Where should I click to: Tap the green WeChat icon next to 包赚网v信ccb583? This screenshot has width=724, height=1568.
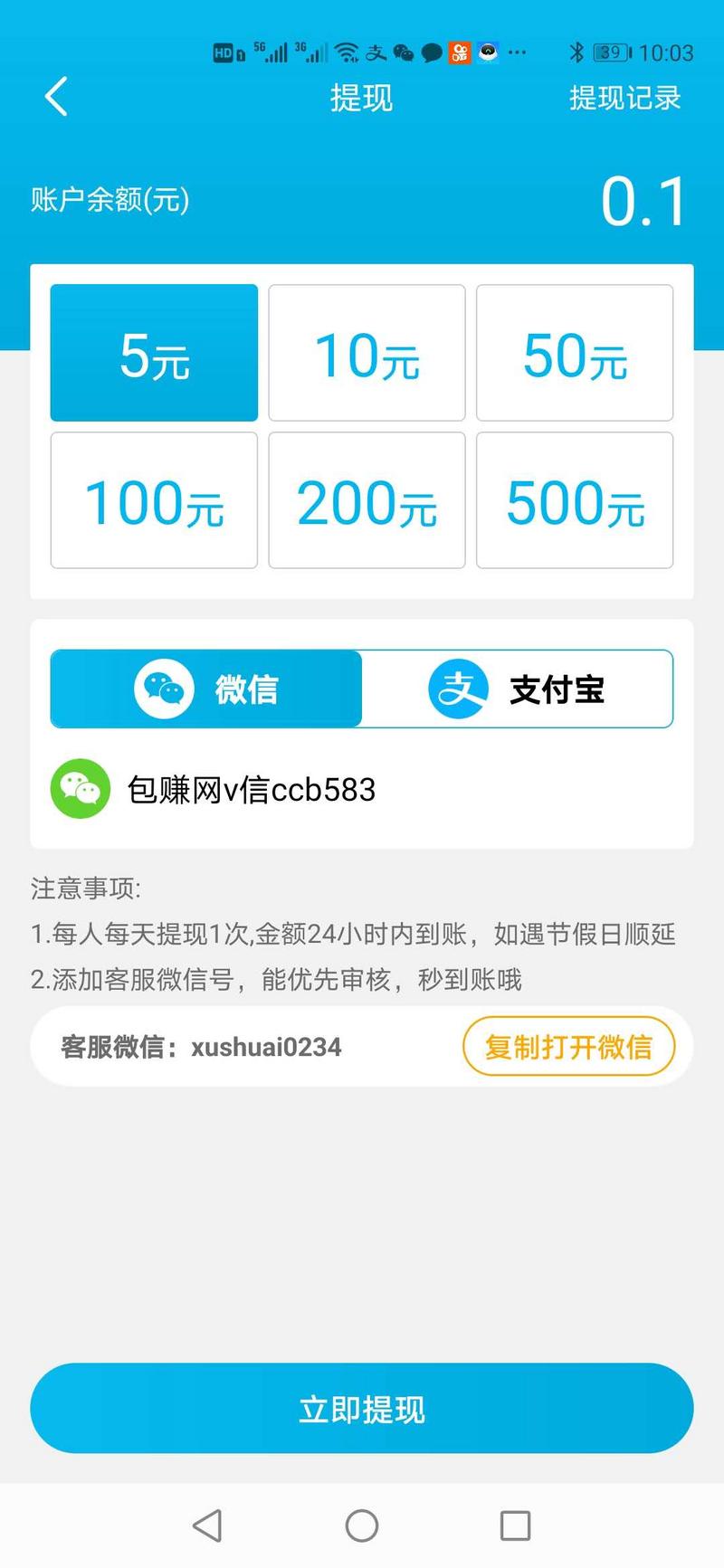[x=80, y=788]
